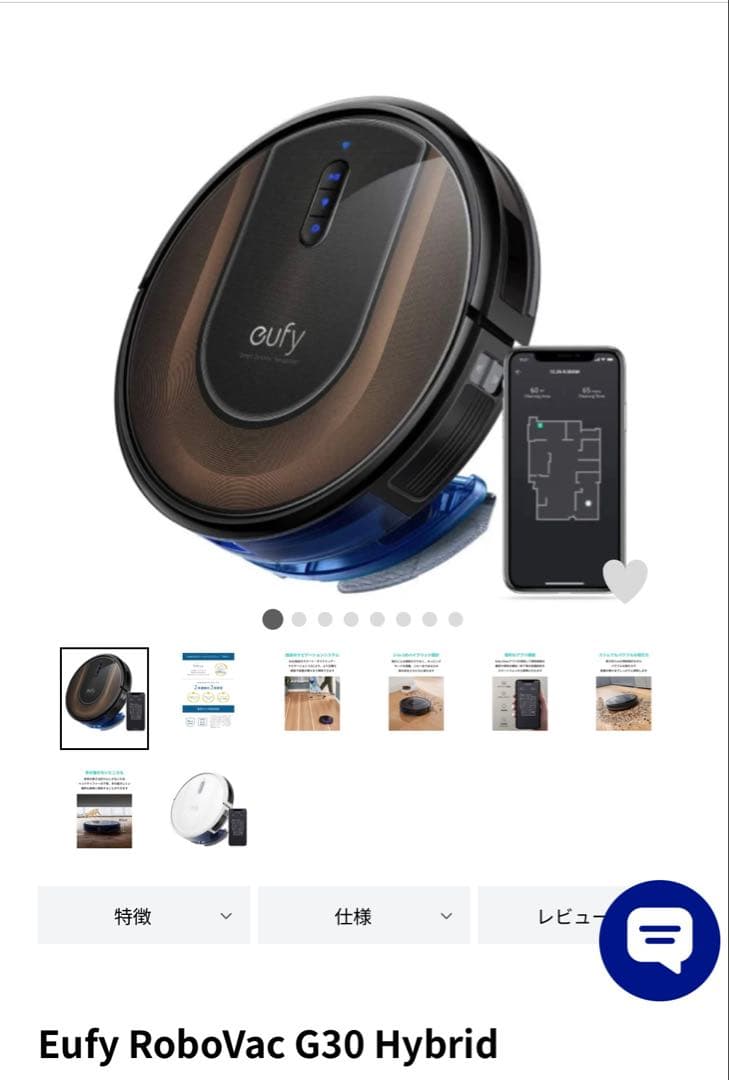Open the chat support bubble
The image size is (729, 1080).
(x=659, y=939)
